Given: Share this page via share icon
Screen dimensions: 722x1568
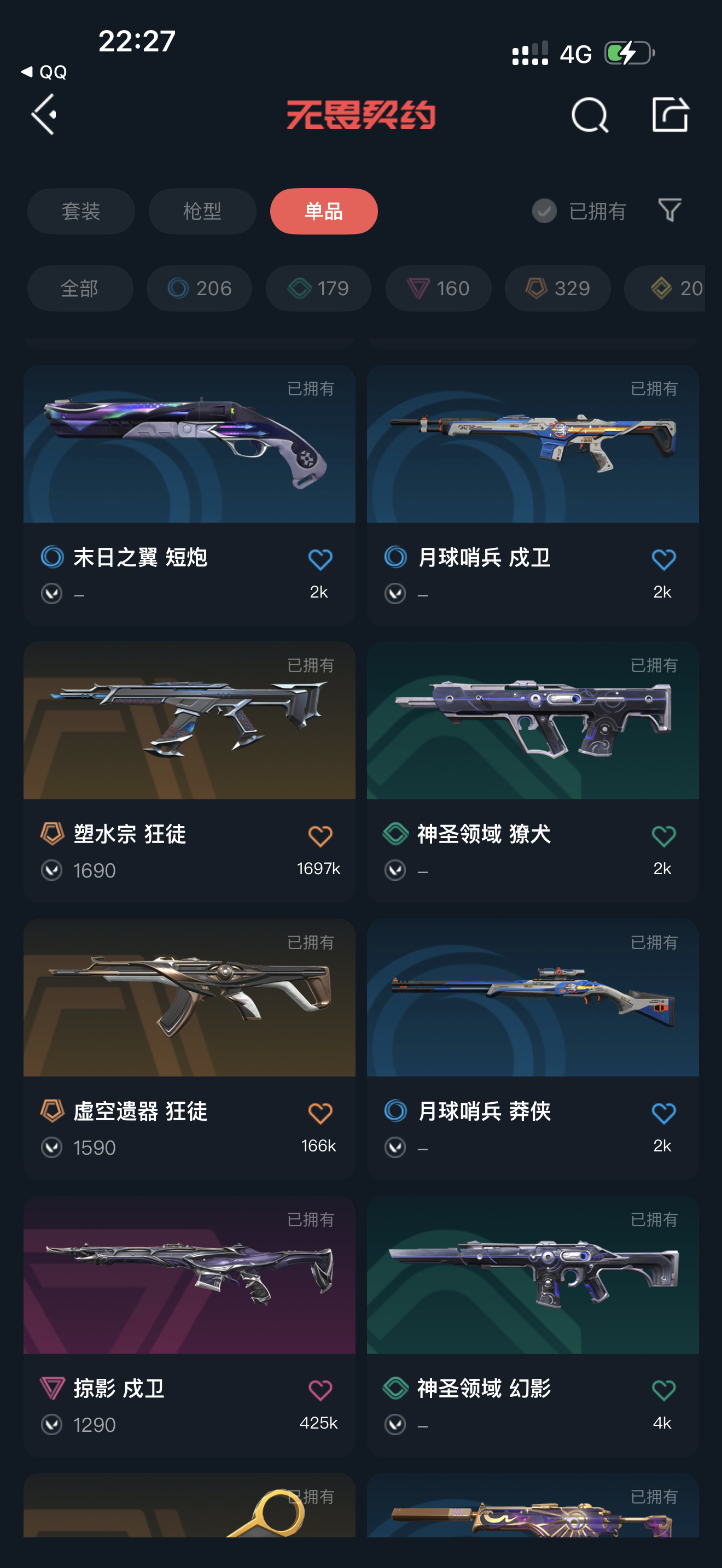Looking at the screenshot, I should [x=669, y=114].
